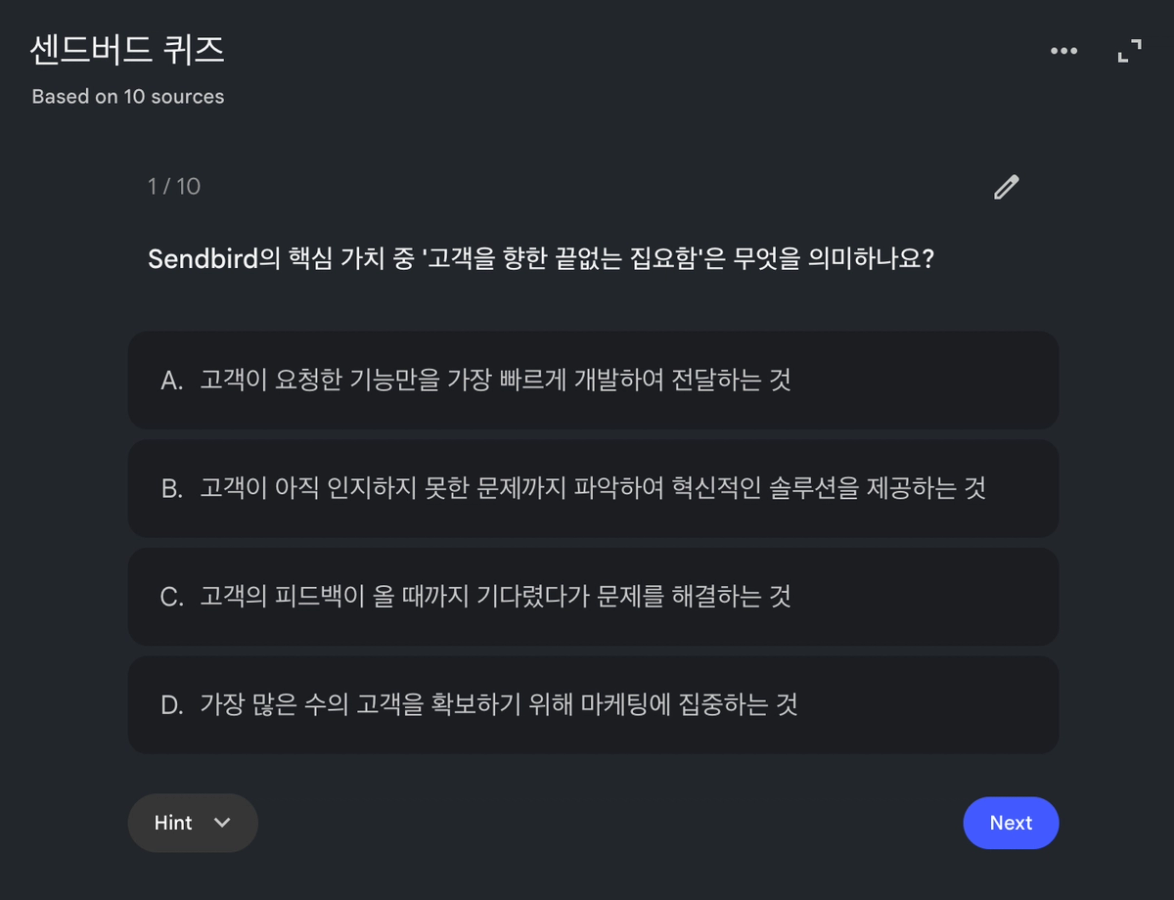Viewport: 1174px width, 900px height.
Task: Expand the Hint dropdown
Action: (x=193, y=823)
